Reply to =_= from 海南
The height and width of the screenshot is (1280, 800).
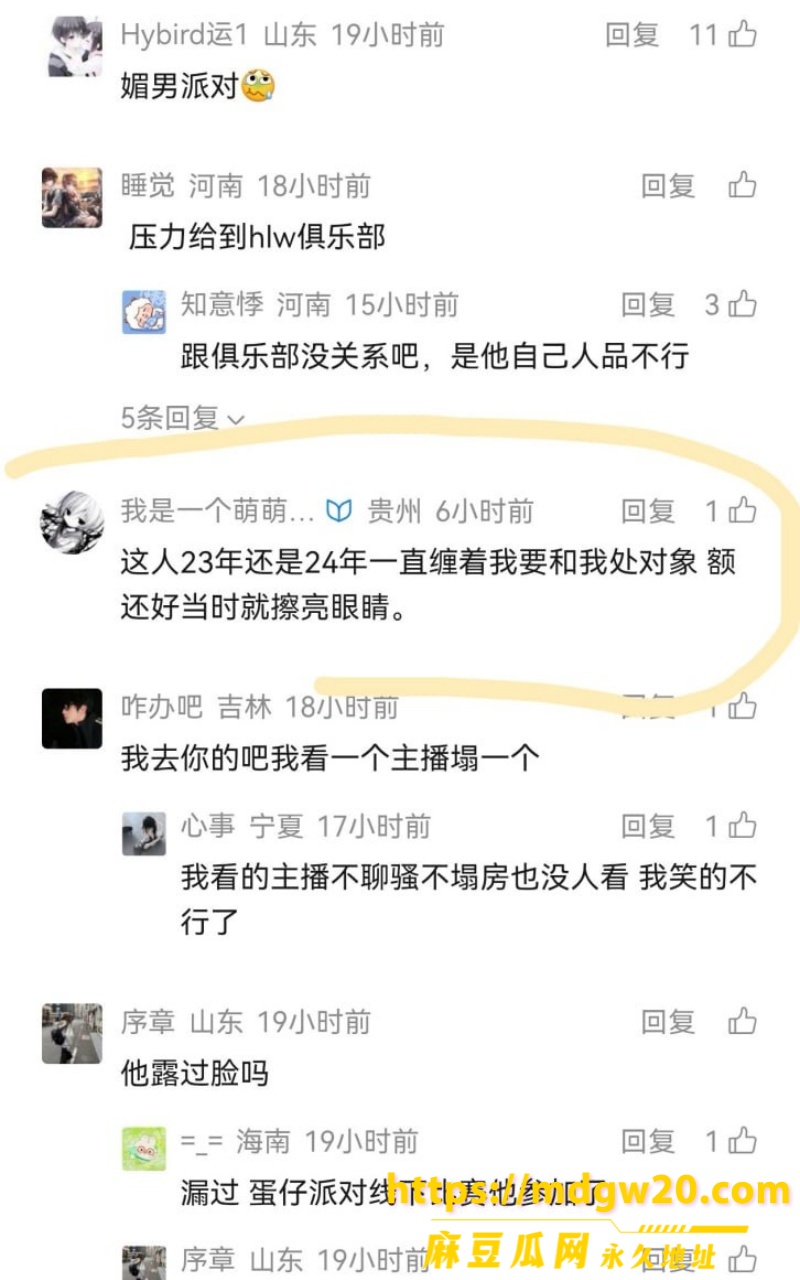coord(648,1141)
